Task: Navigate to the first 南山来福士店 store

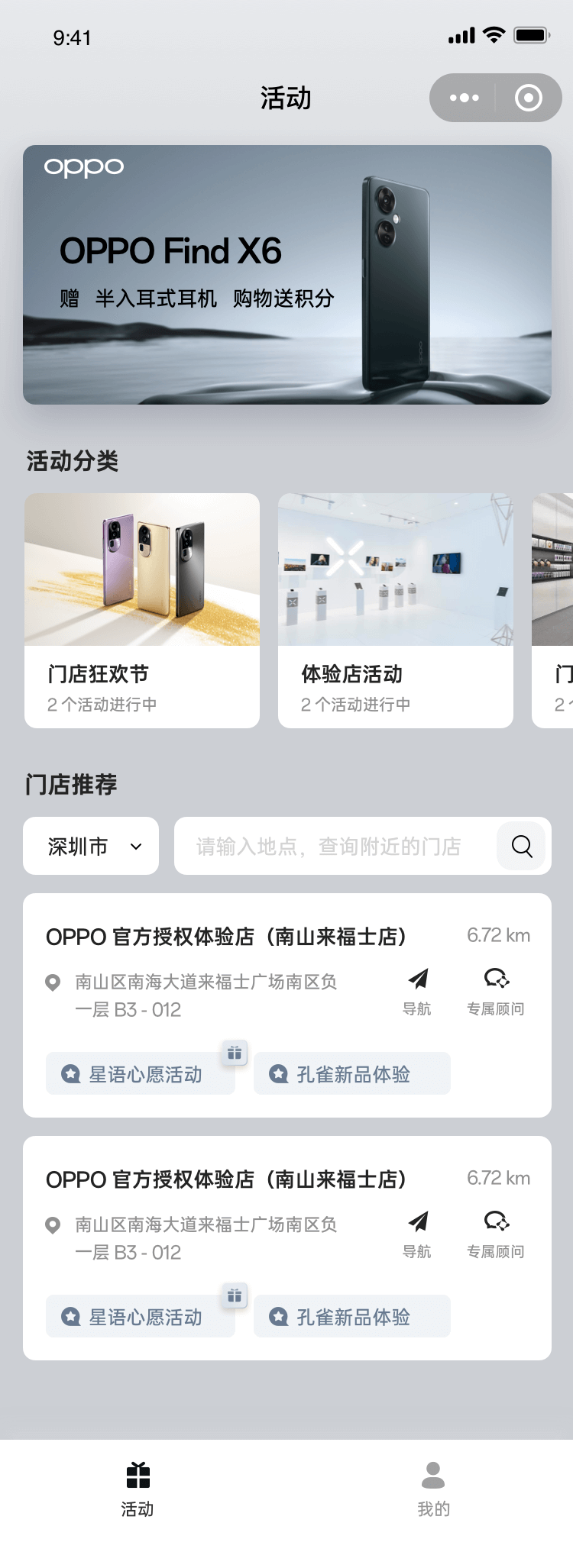Action: (417, 990)
